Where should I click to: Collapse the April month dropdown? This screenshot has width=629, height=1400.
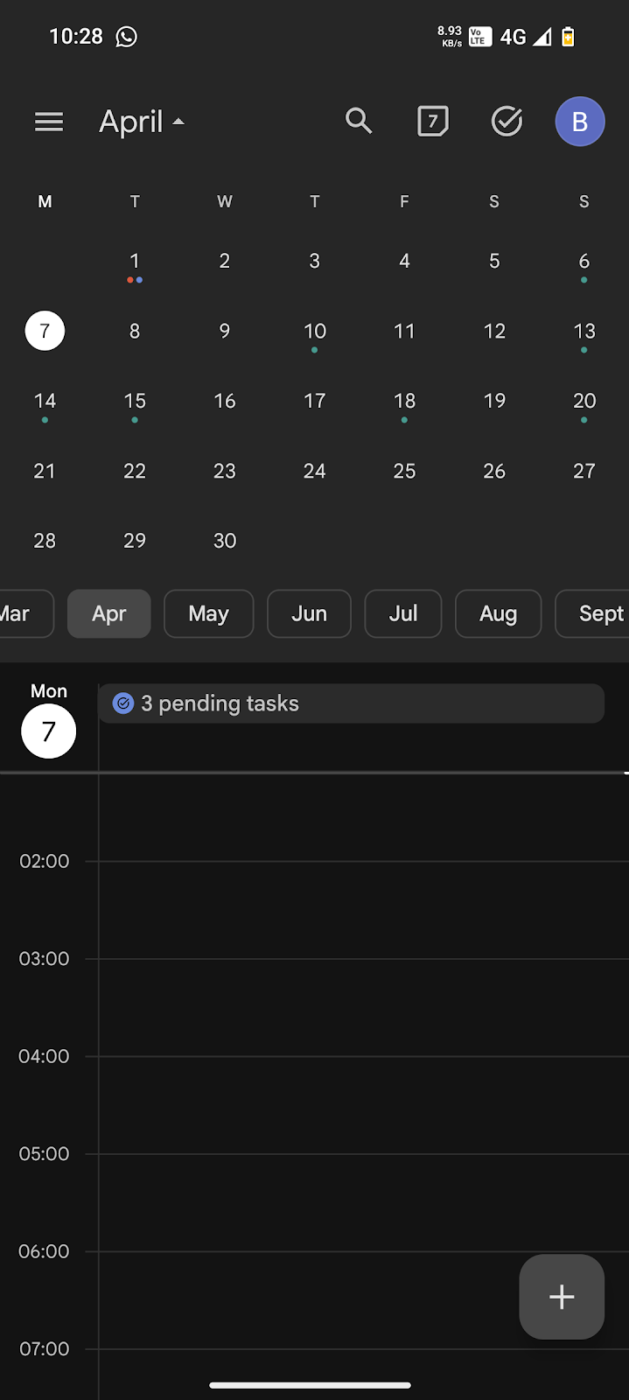click(142, 122)
